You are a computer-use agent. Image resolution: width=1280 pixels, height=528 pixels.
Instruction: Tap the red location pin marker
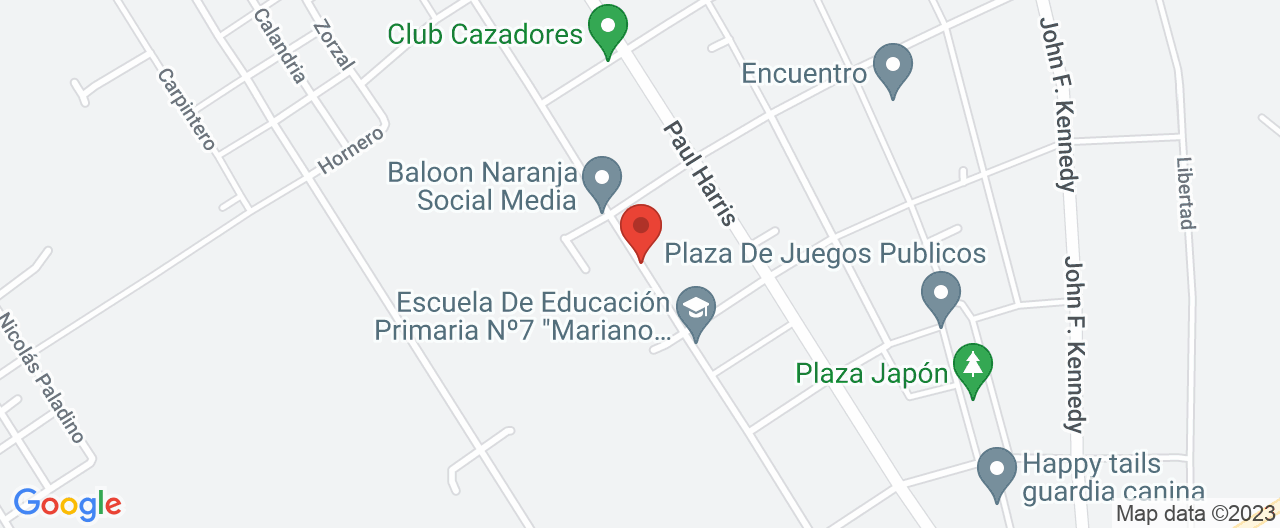(x=641, y=229)
